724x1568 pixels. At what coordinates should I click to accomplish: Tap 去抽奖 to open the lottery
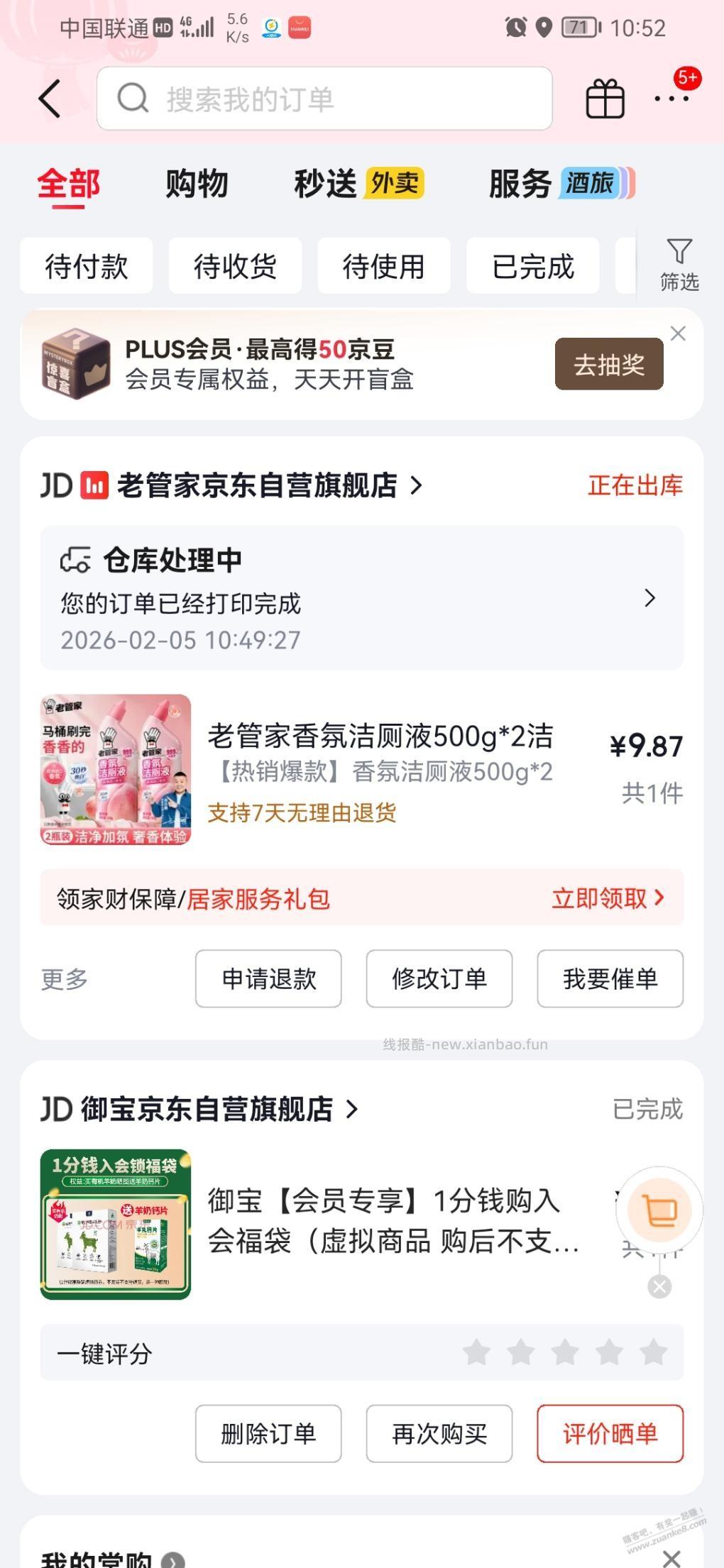(x=608, y=365)
